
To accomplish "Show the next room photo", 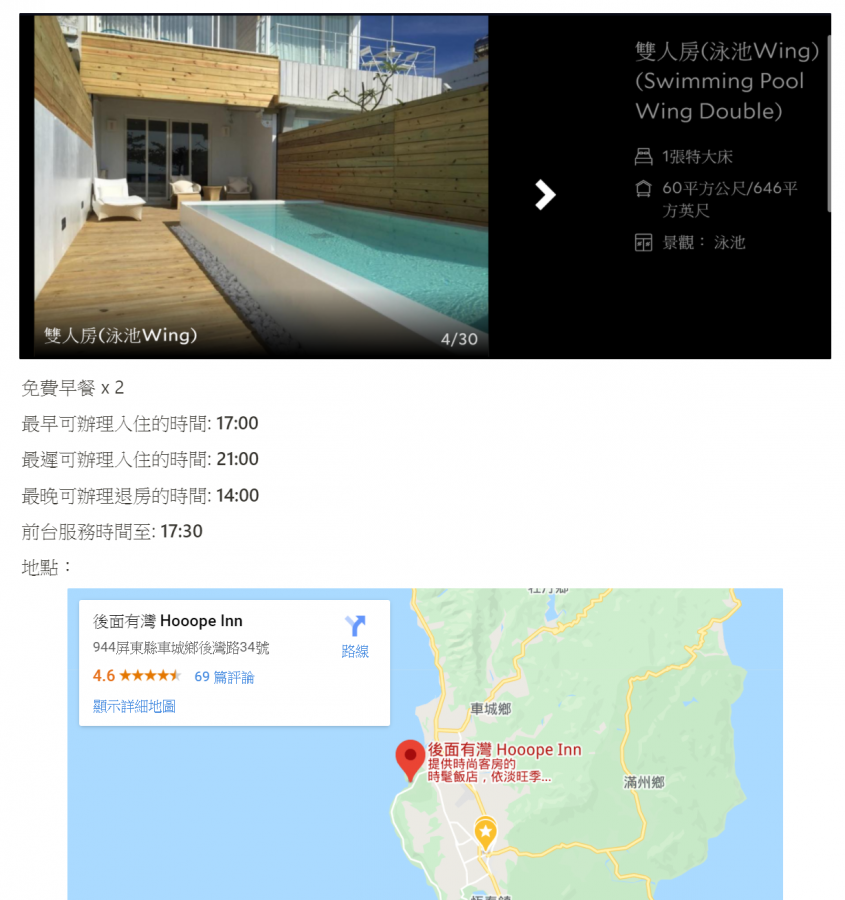I will click(x=544, y=195).
